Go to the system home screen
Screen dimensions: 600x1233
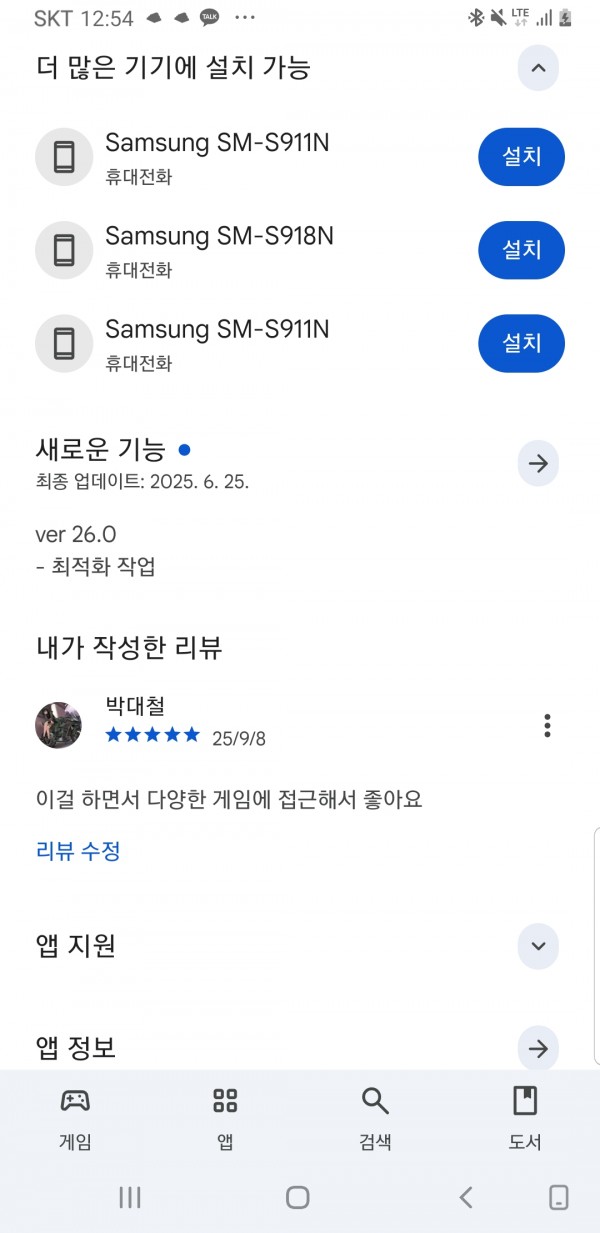coord(297,1197)
